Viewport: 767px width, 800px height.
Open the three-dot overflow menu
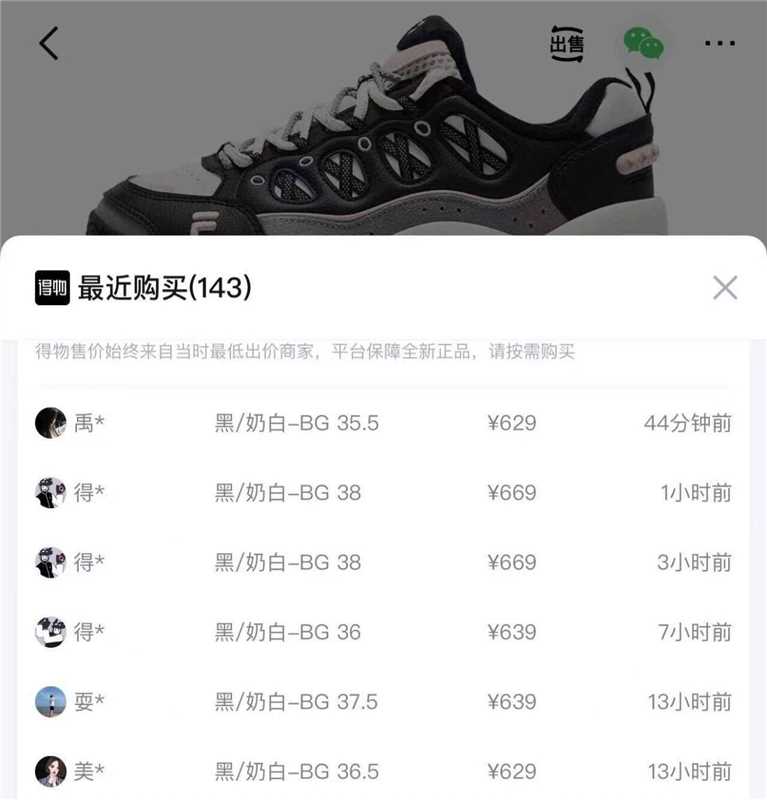point(719,44)
